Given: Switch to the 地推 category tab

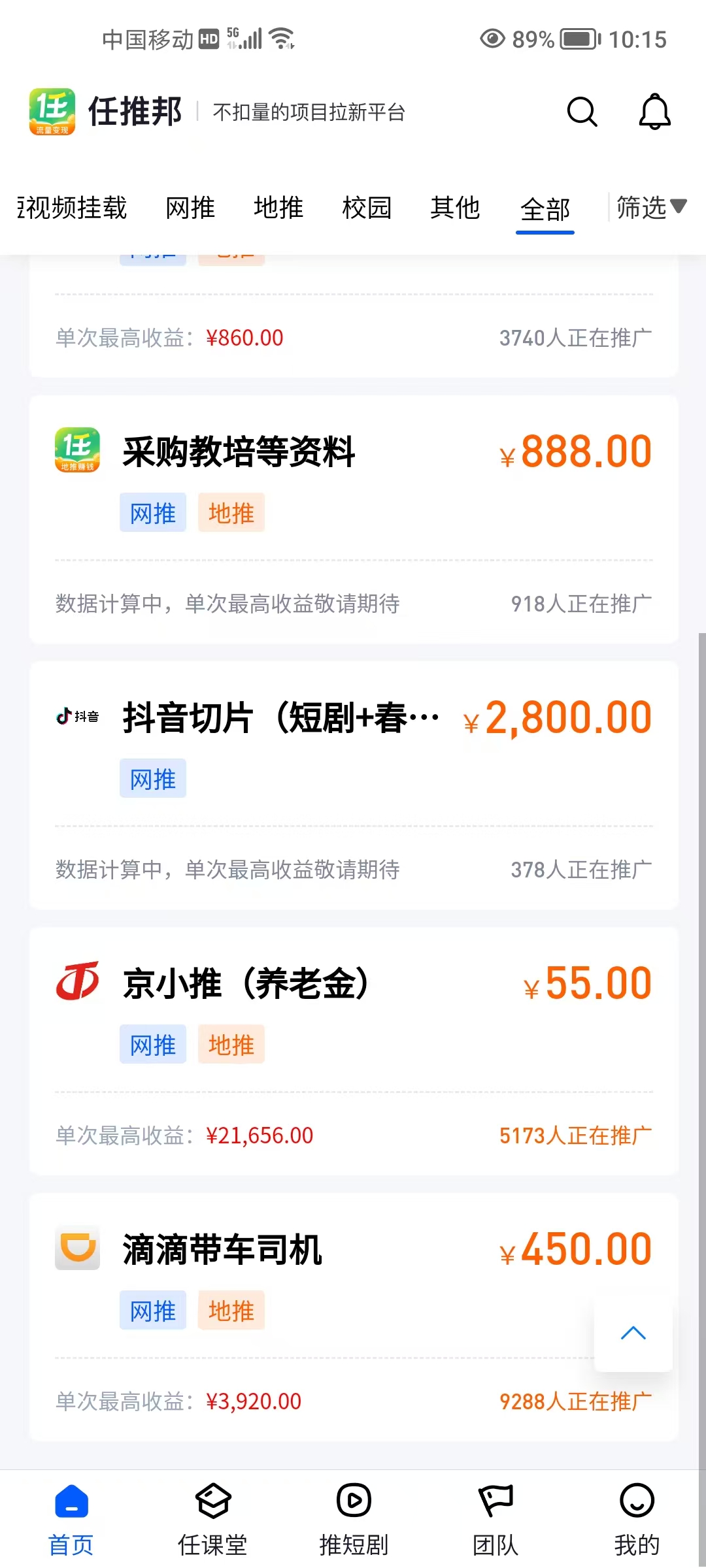Looking at the screenshot, I should pyautogui.click(x=278, y=208).
